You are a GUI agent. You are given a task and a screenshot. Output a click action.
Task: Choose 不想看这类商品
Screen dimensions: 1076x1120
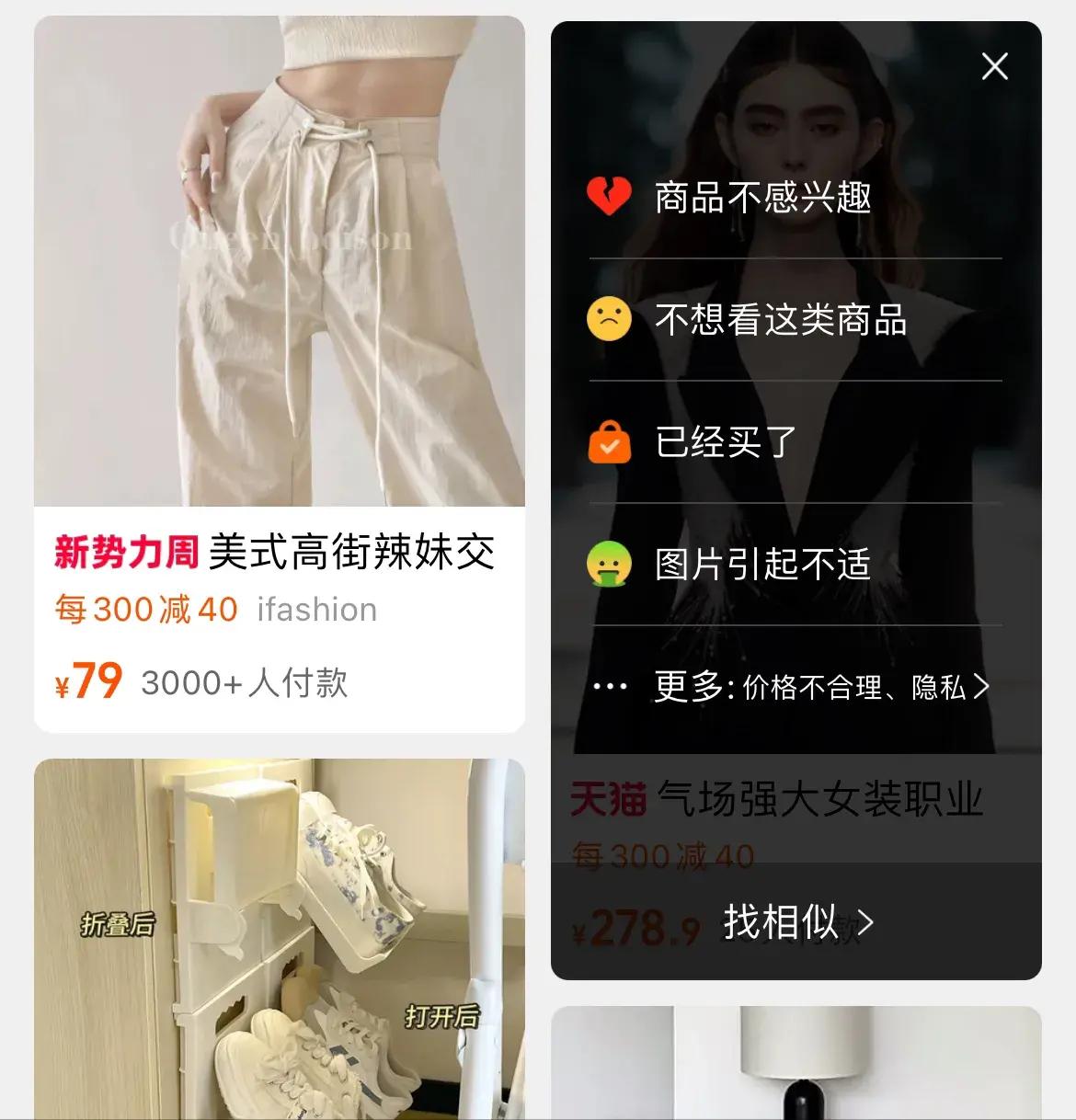[780, 320]
